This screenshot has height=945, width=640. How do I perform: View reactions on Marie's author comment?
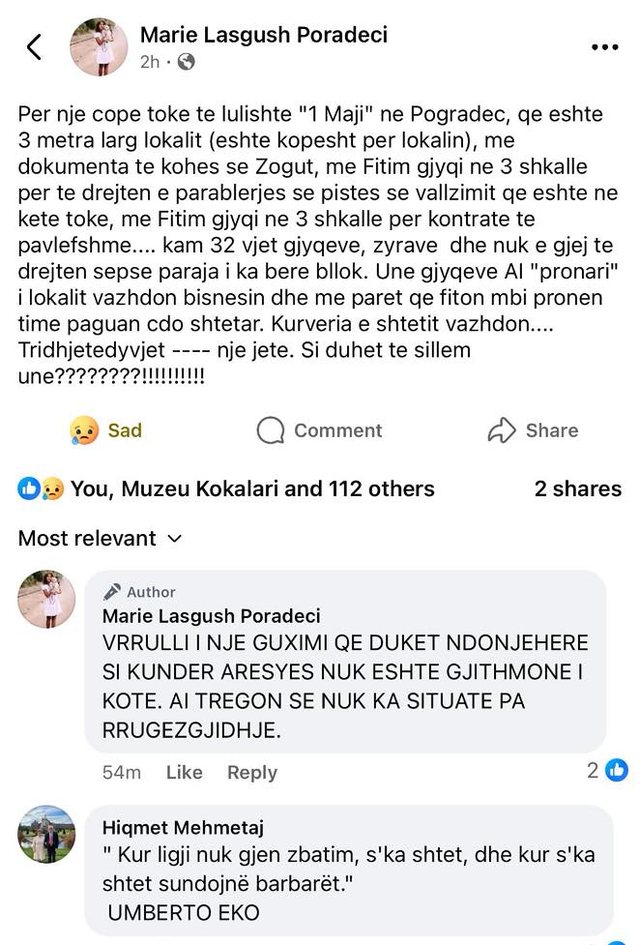607,770
